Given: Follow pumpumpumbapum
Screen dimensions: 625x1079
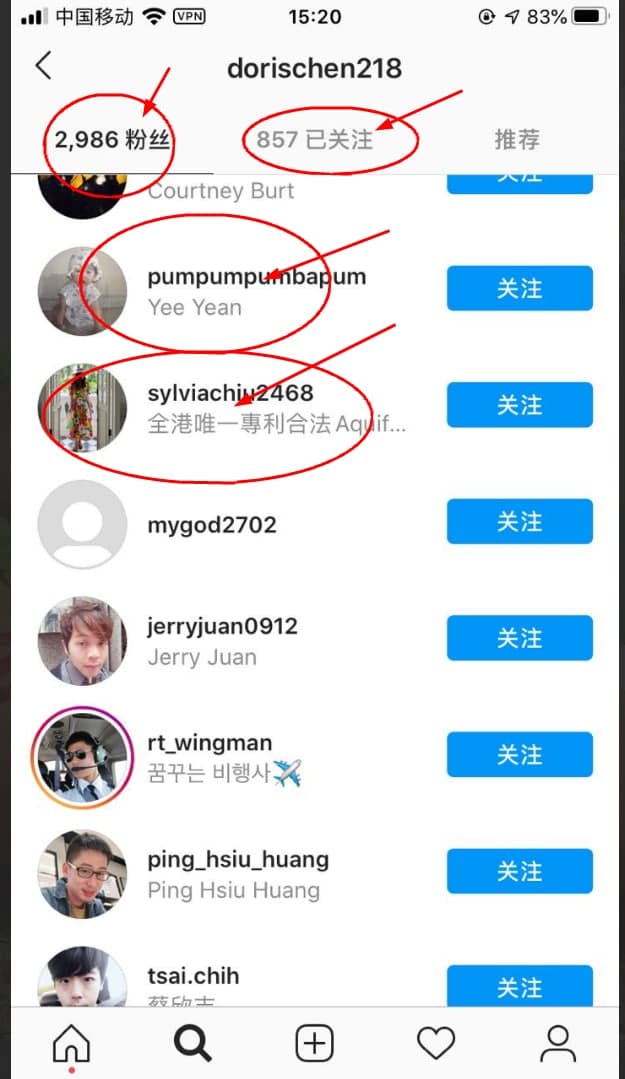Looking at the screenshot, I should tap(519, 288).
